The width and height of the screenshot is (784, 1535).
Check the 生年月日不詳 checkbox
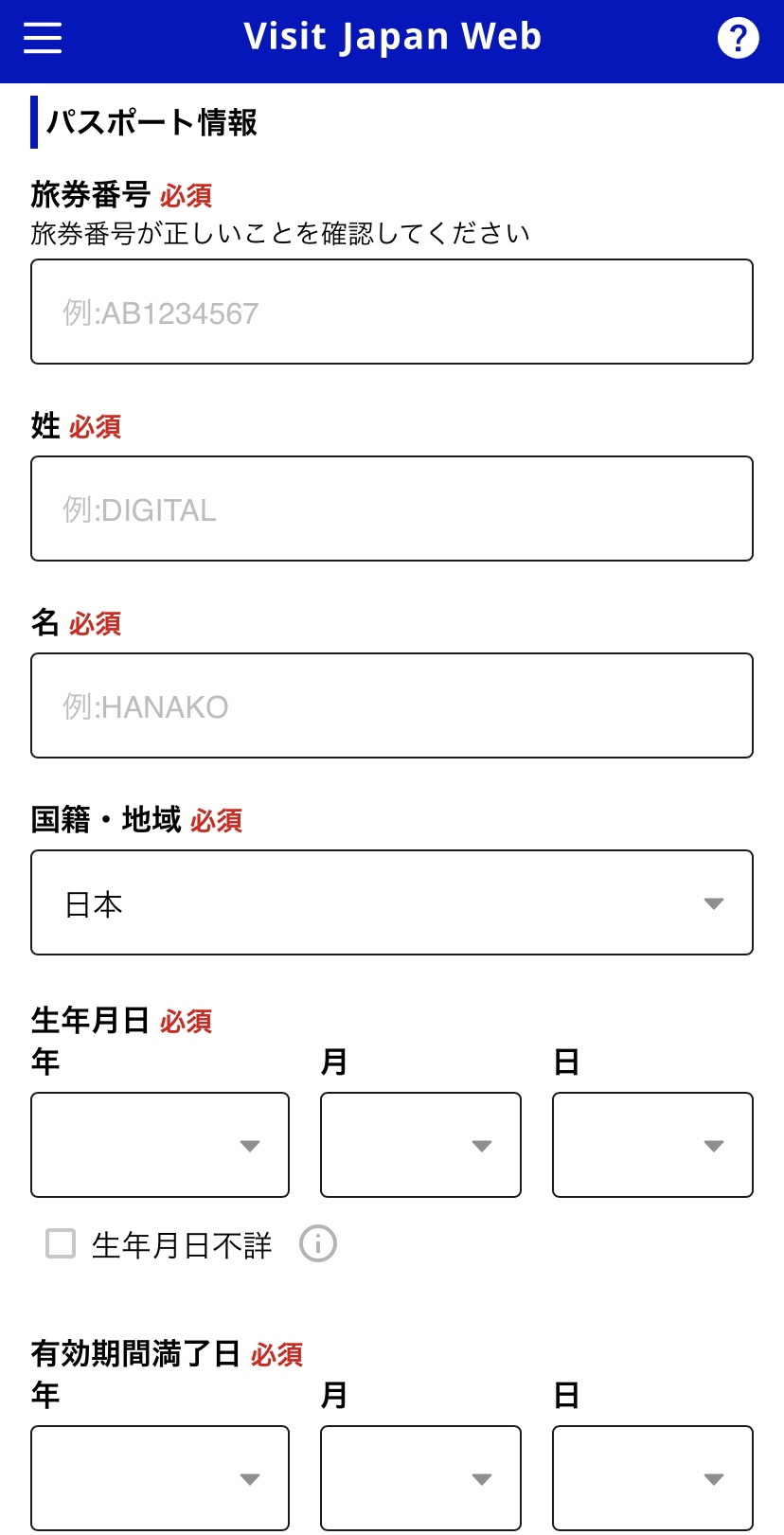click(x=61, y=1243)
